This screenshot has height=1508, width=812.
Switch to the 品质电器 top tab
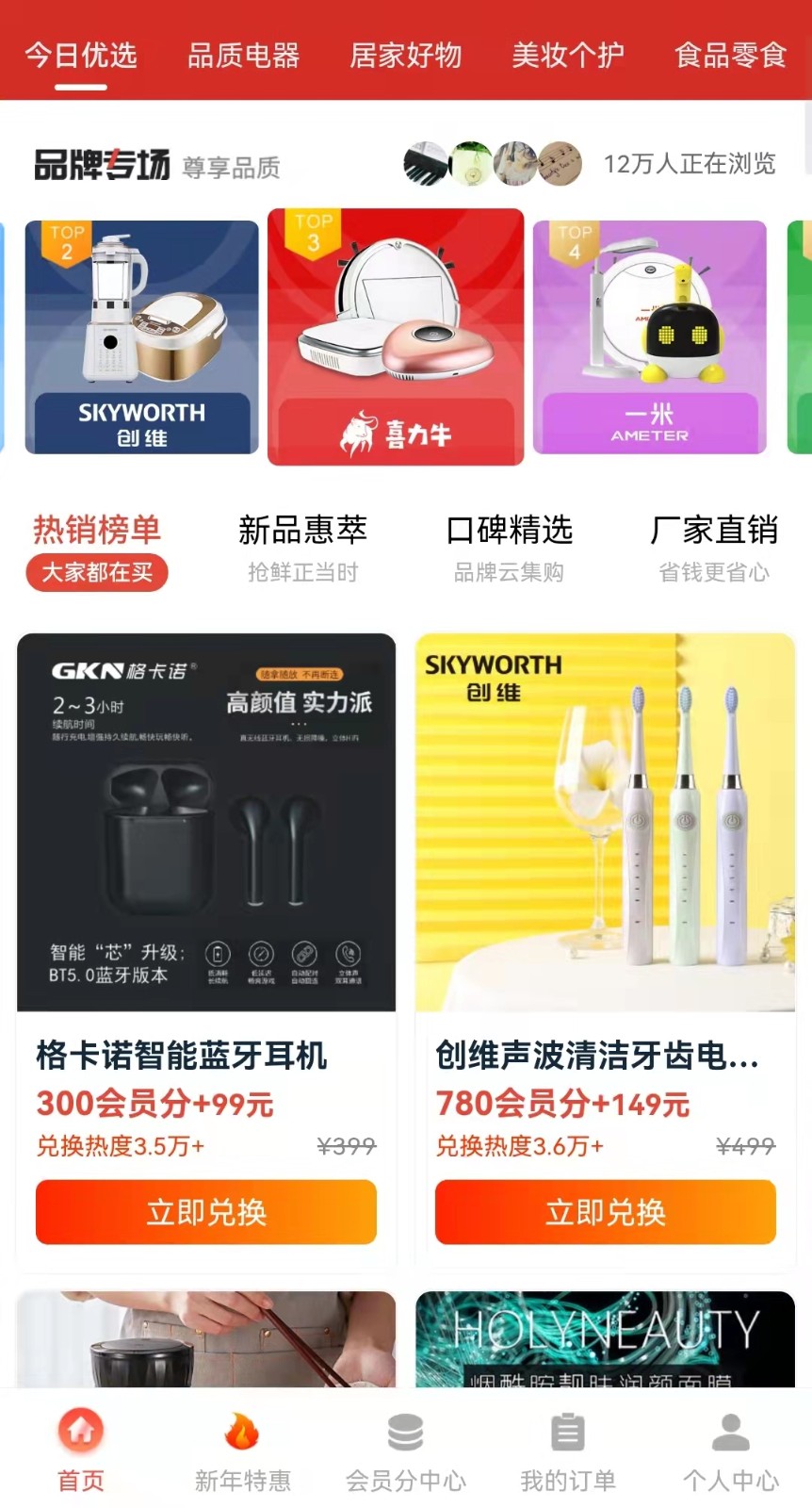(x=243, y=56)
